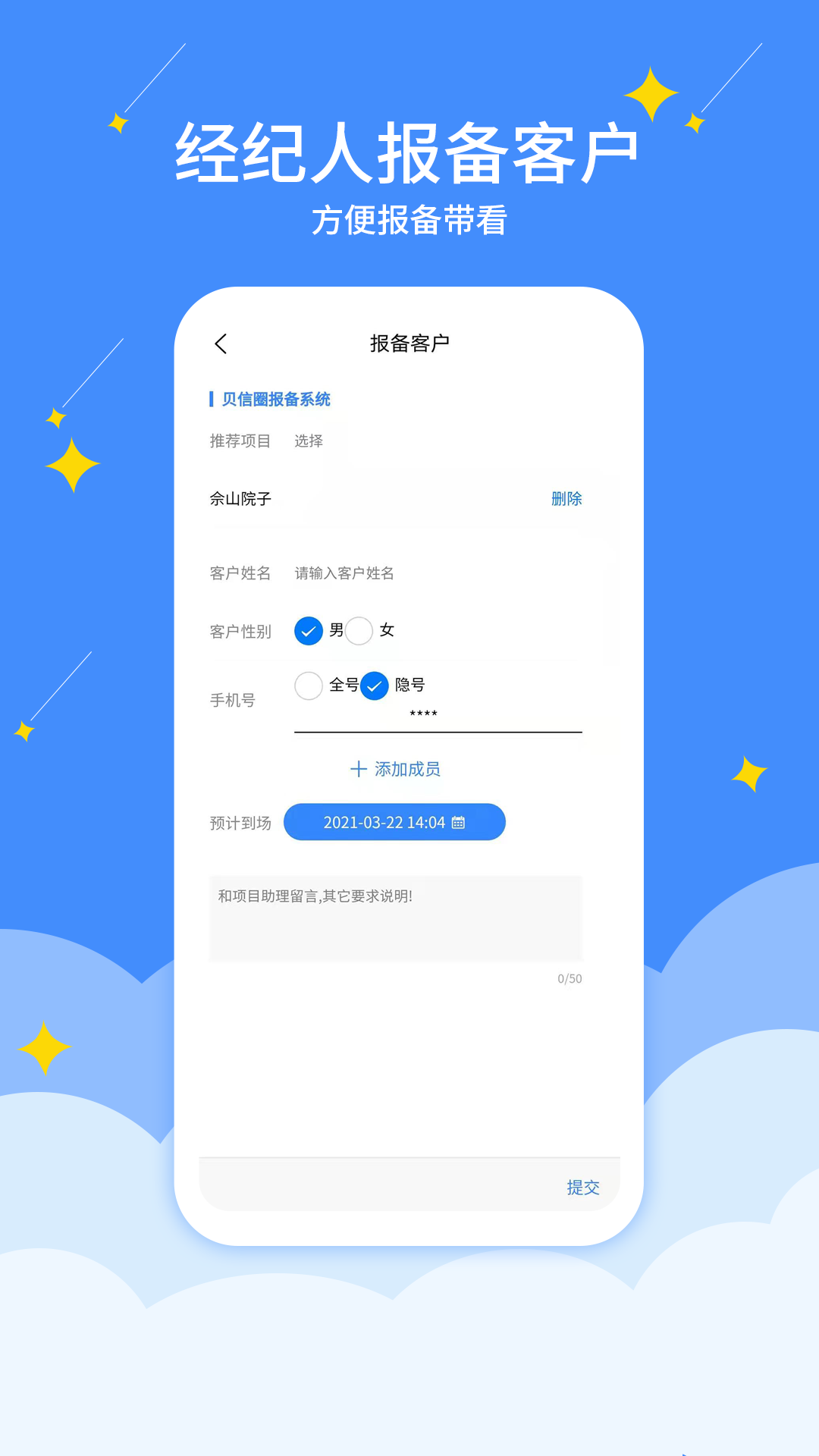The image size is (819, 1456).
Task: Select the 全号 phone option
Action: point(309,686)
